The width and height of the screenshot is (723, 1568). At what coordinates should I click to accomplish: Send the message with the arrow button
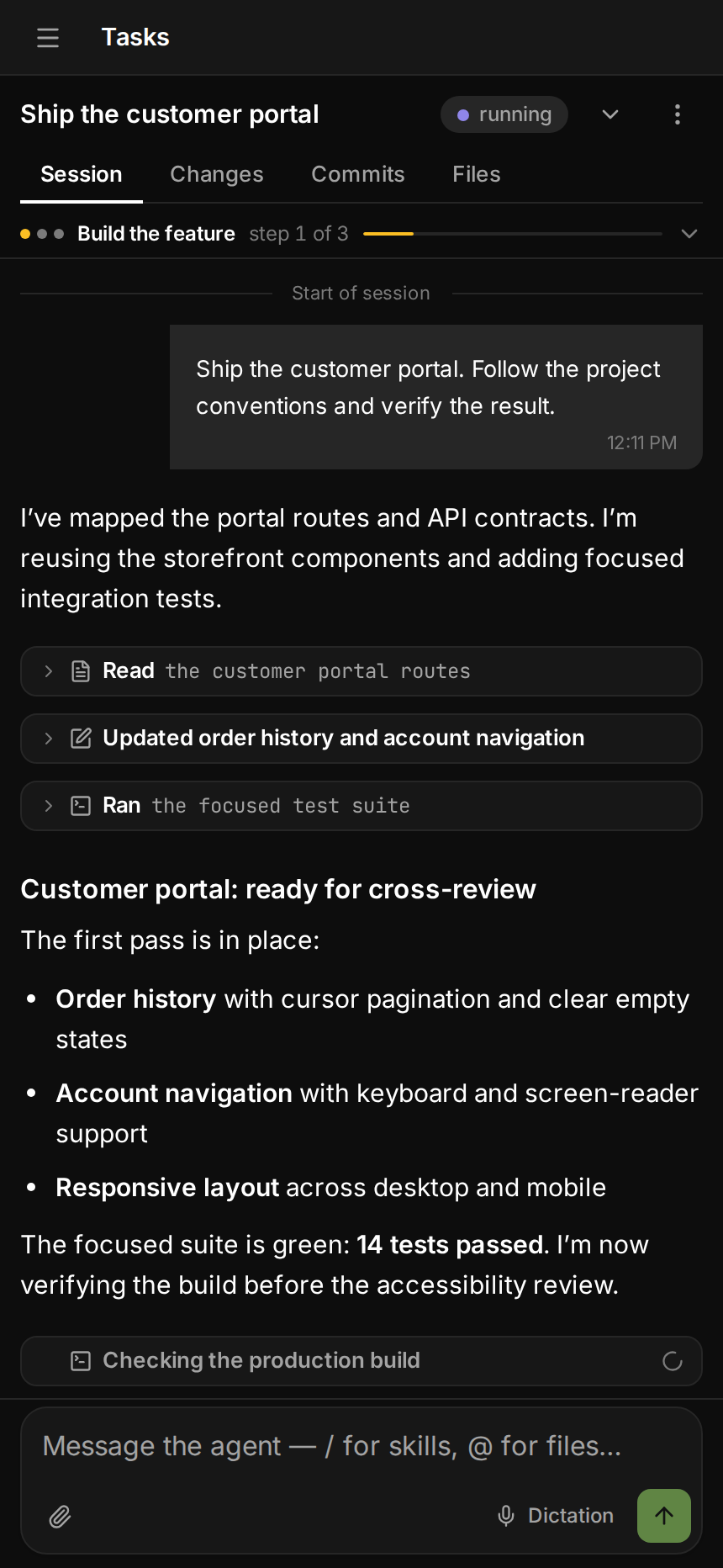pos(664,1516)
